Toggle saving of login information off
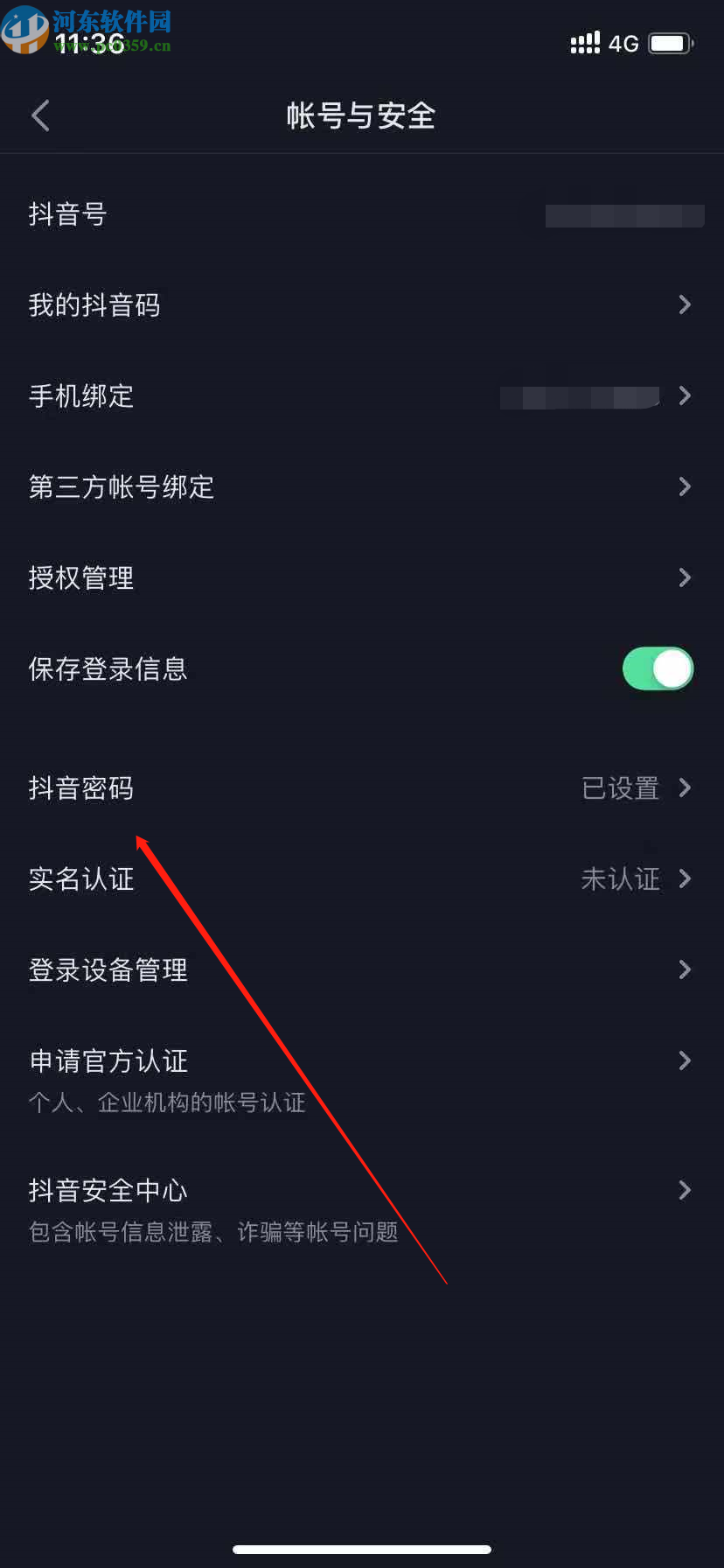The image size is (724, 1568). (x=658, y=668)
